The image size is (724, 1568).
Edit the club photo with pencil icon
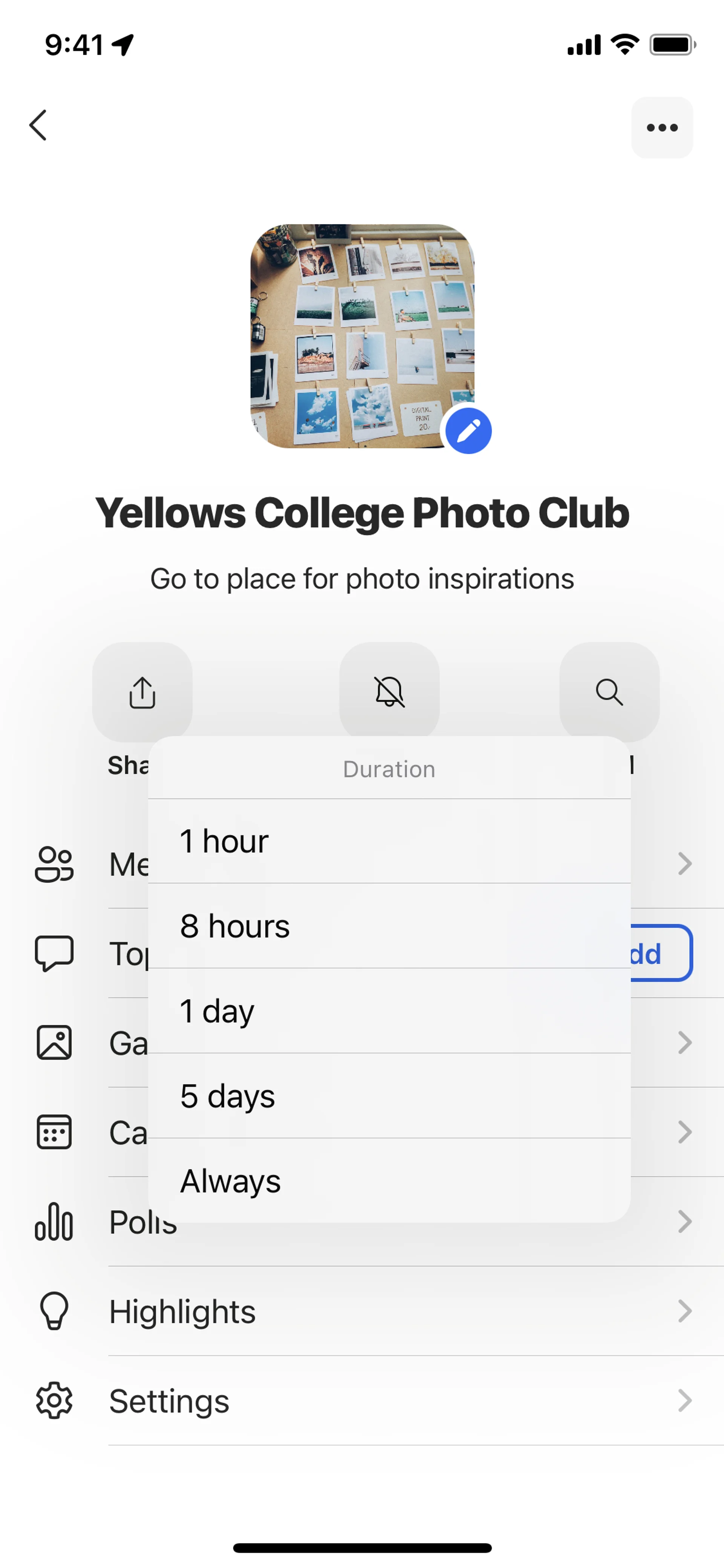pos(468,431)
